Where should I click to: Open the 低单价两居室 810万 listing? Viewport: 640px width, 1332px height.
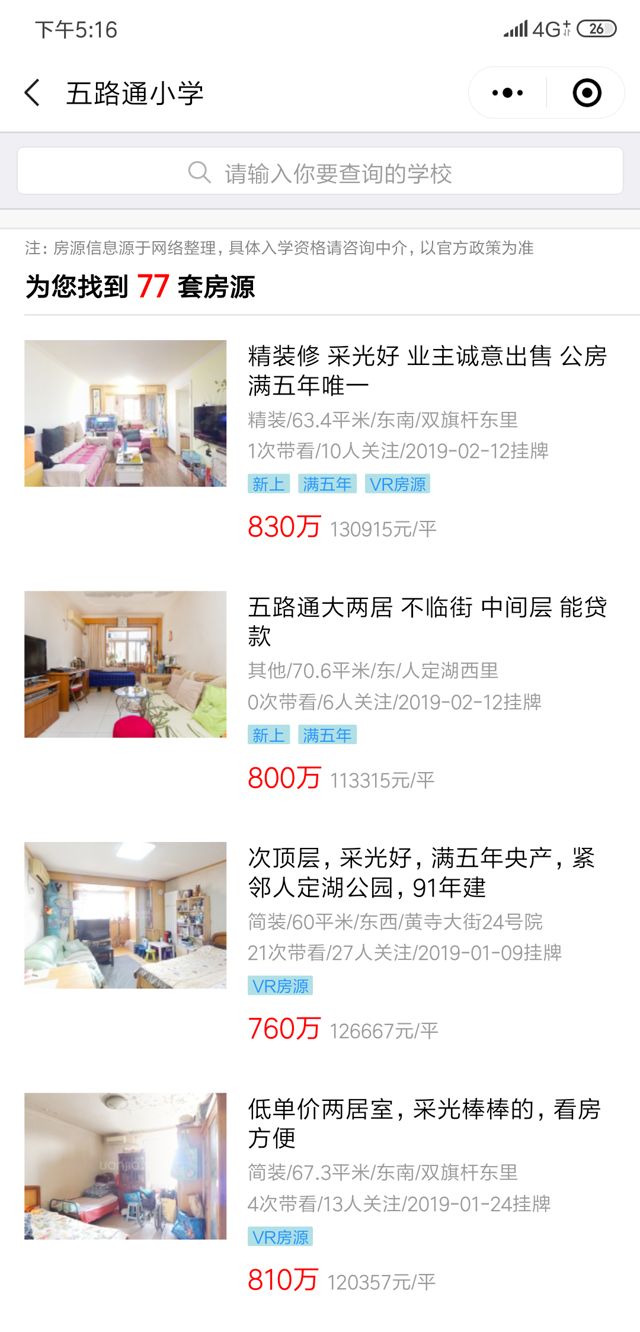point(426,1123)
